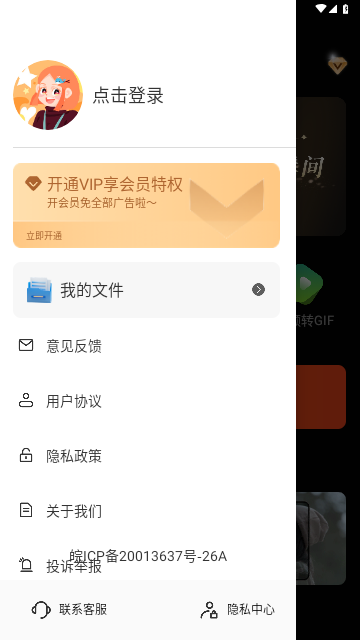
Task: Open 意见反馈 feedback
Action: click(x=148, y=346)
